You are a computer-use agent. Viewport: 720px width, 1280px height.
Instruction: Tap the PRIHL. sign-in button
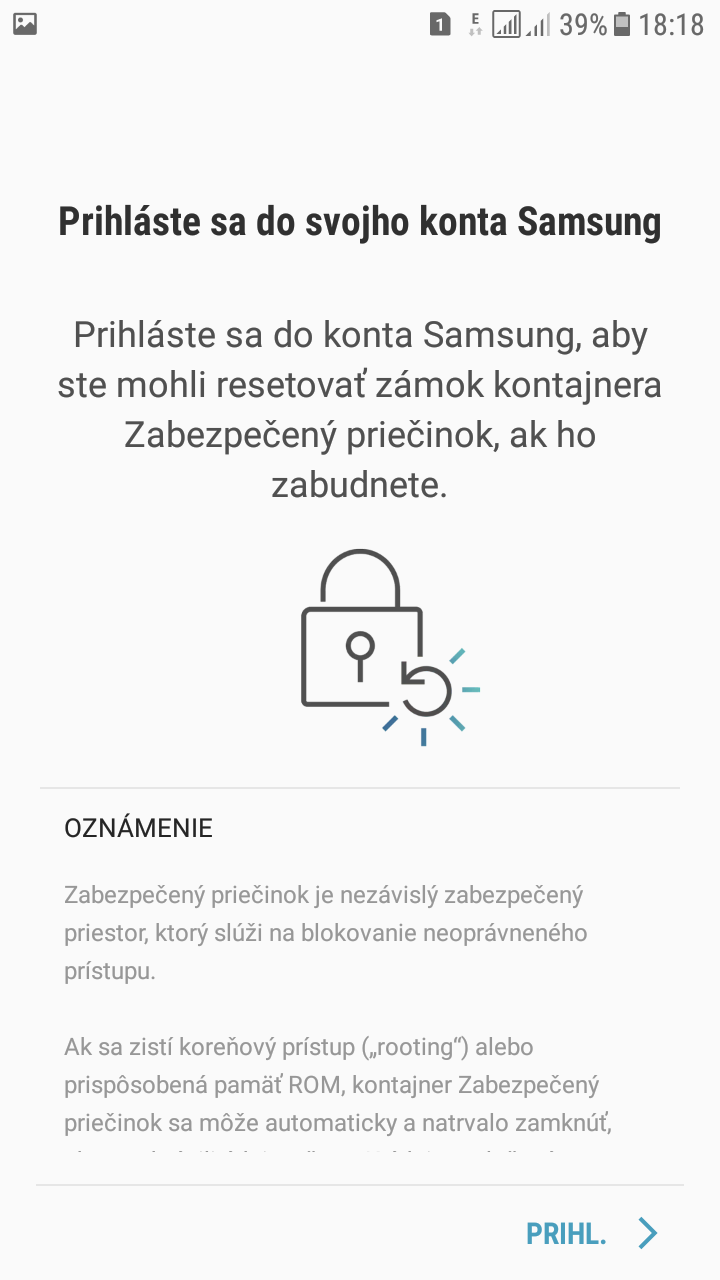tap(592, 1234)
